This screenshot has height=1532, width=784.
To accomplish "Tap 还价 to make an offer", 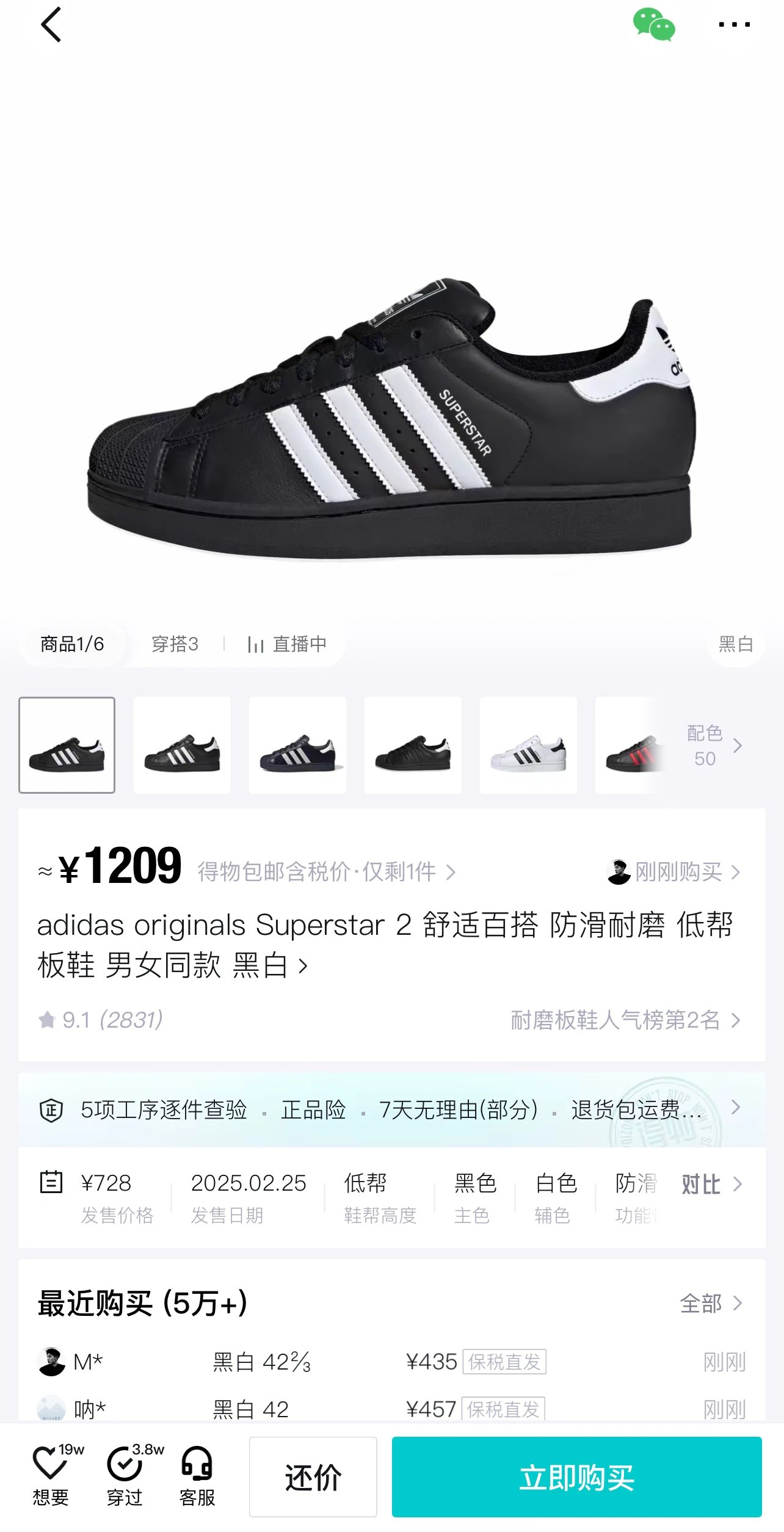I will click(313, 1477).
